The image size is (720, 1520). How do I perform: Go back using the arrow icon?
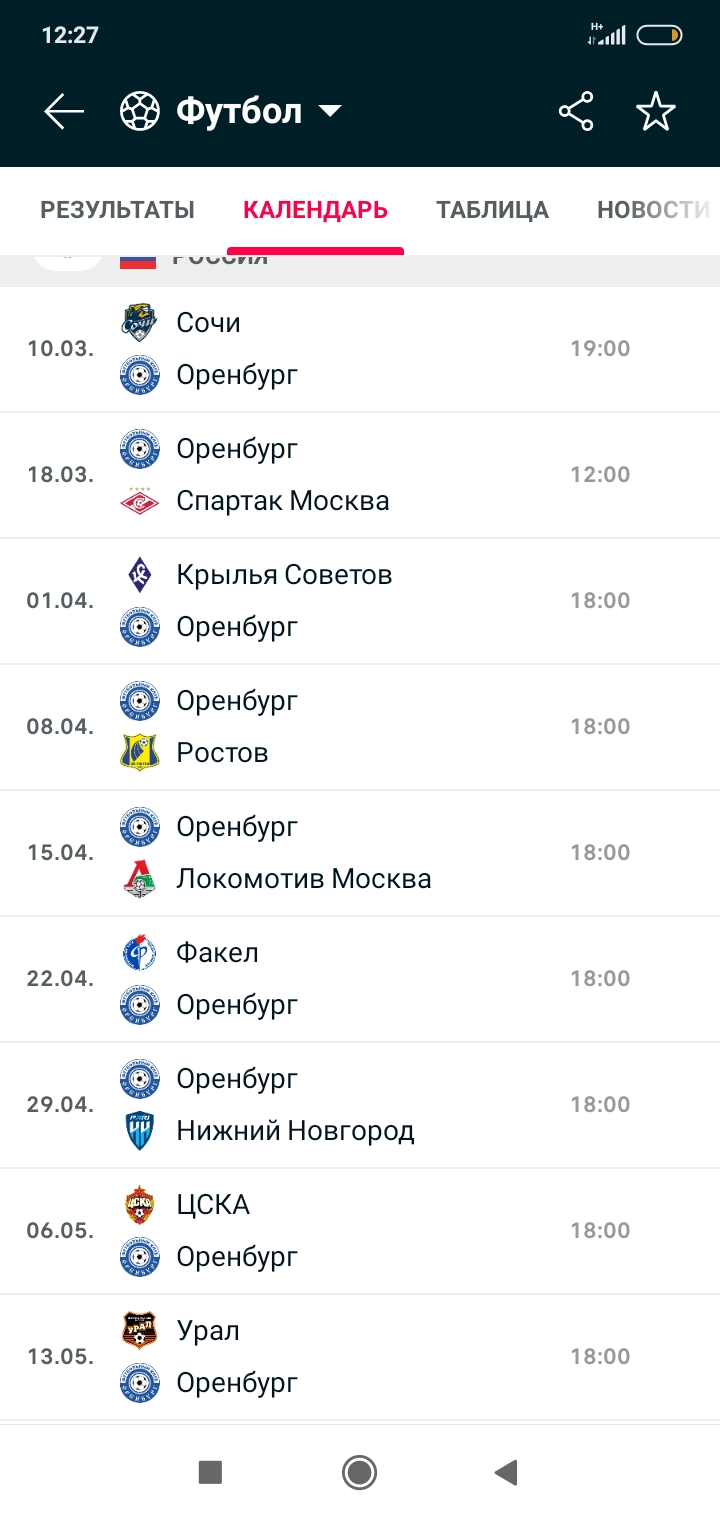click(x=64, y=111)
